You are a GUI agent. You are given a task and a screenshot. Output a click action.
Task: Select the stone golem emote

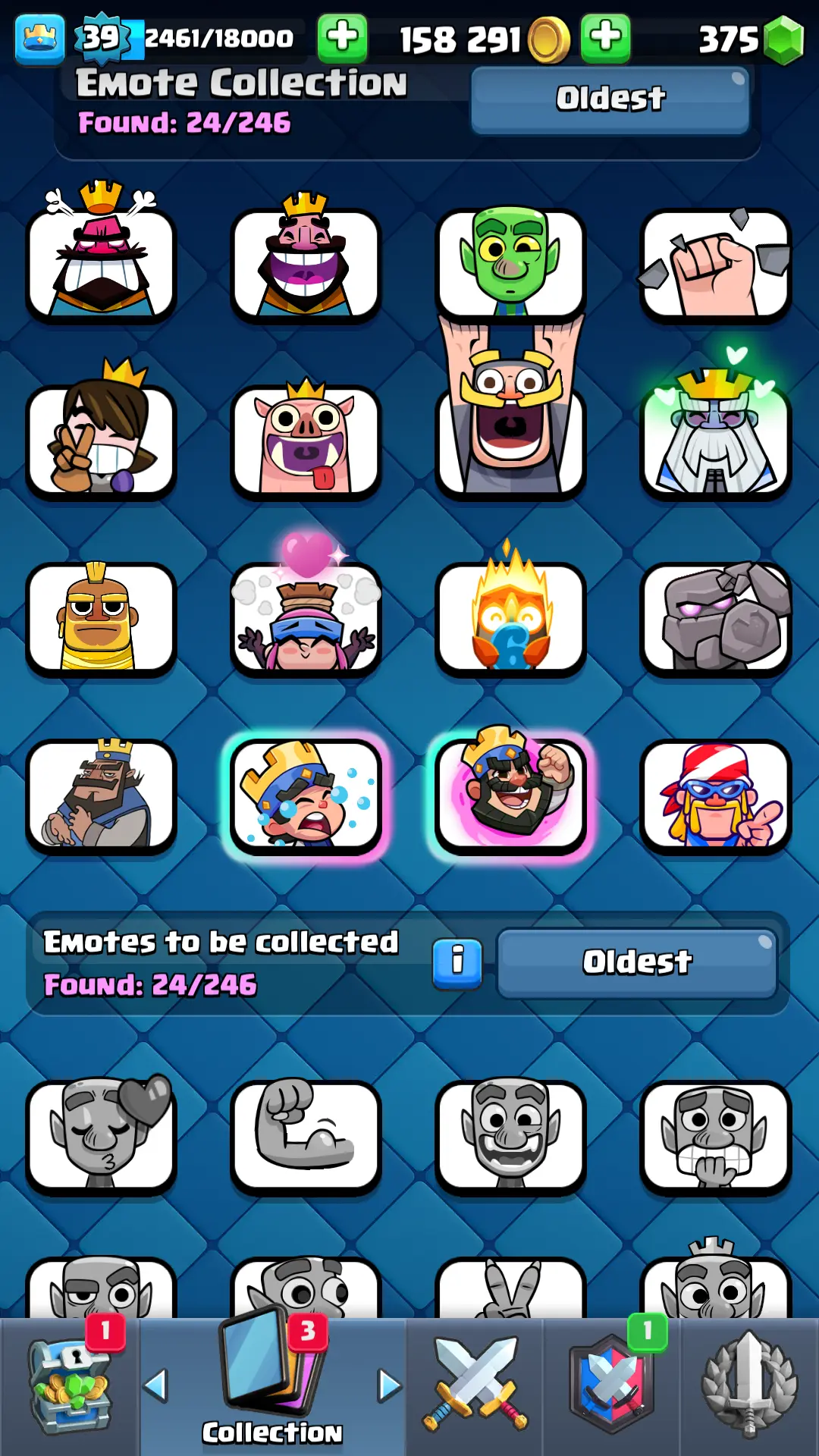(715, 618)
